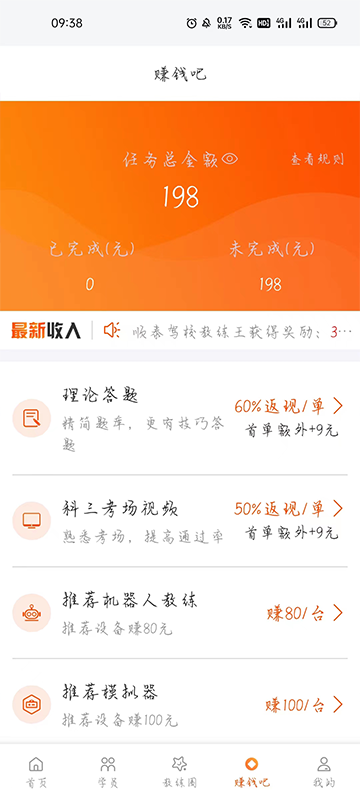
Task: Open the 推荐模拟器 task row
Action: [180, 705]
